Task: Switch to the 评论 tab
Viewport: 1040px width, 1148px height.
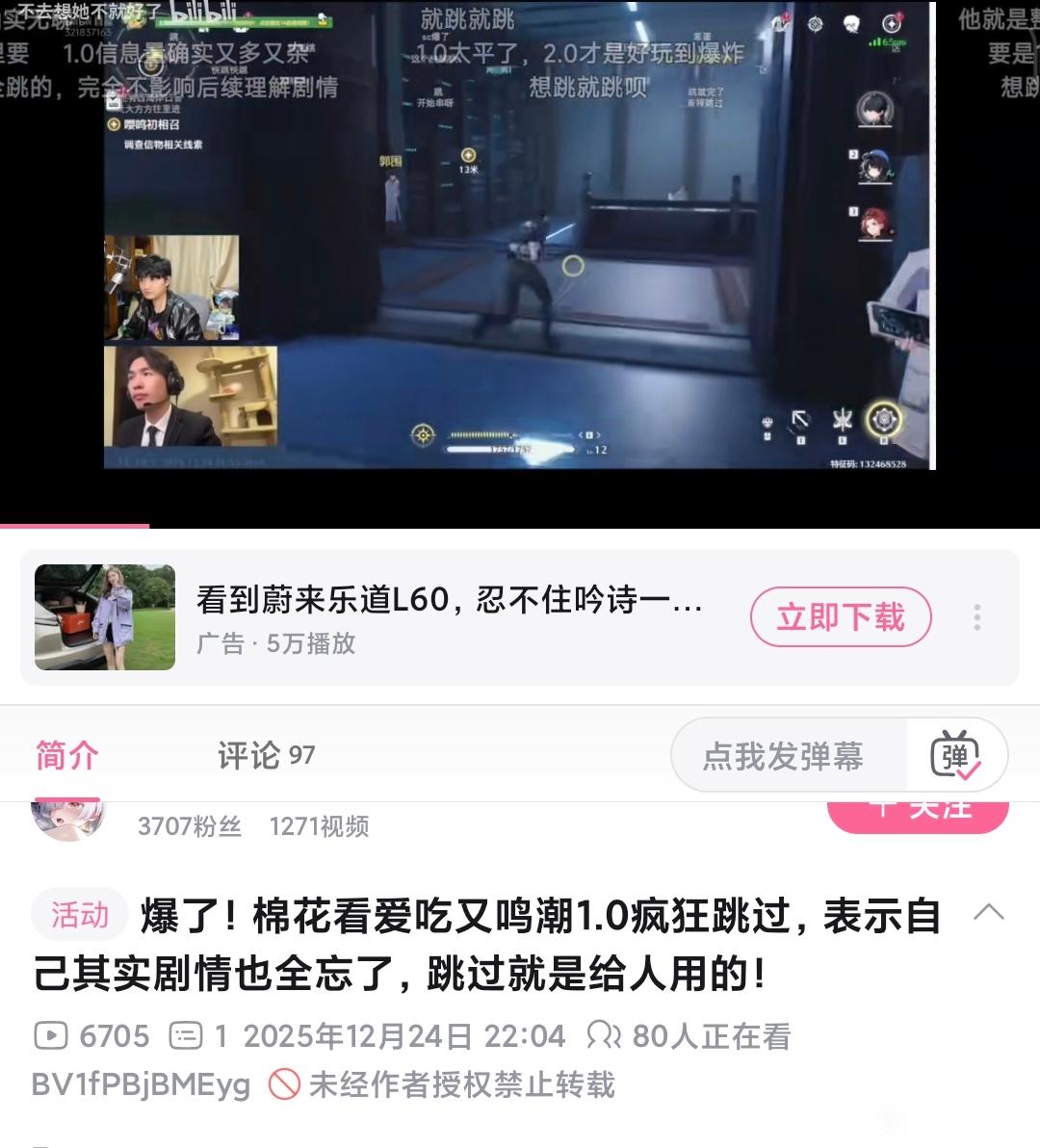Action: coord(266,756)
